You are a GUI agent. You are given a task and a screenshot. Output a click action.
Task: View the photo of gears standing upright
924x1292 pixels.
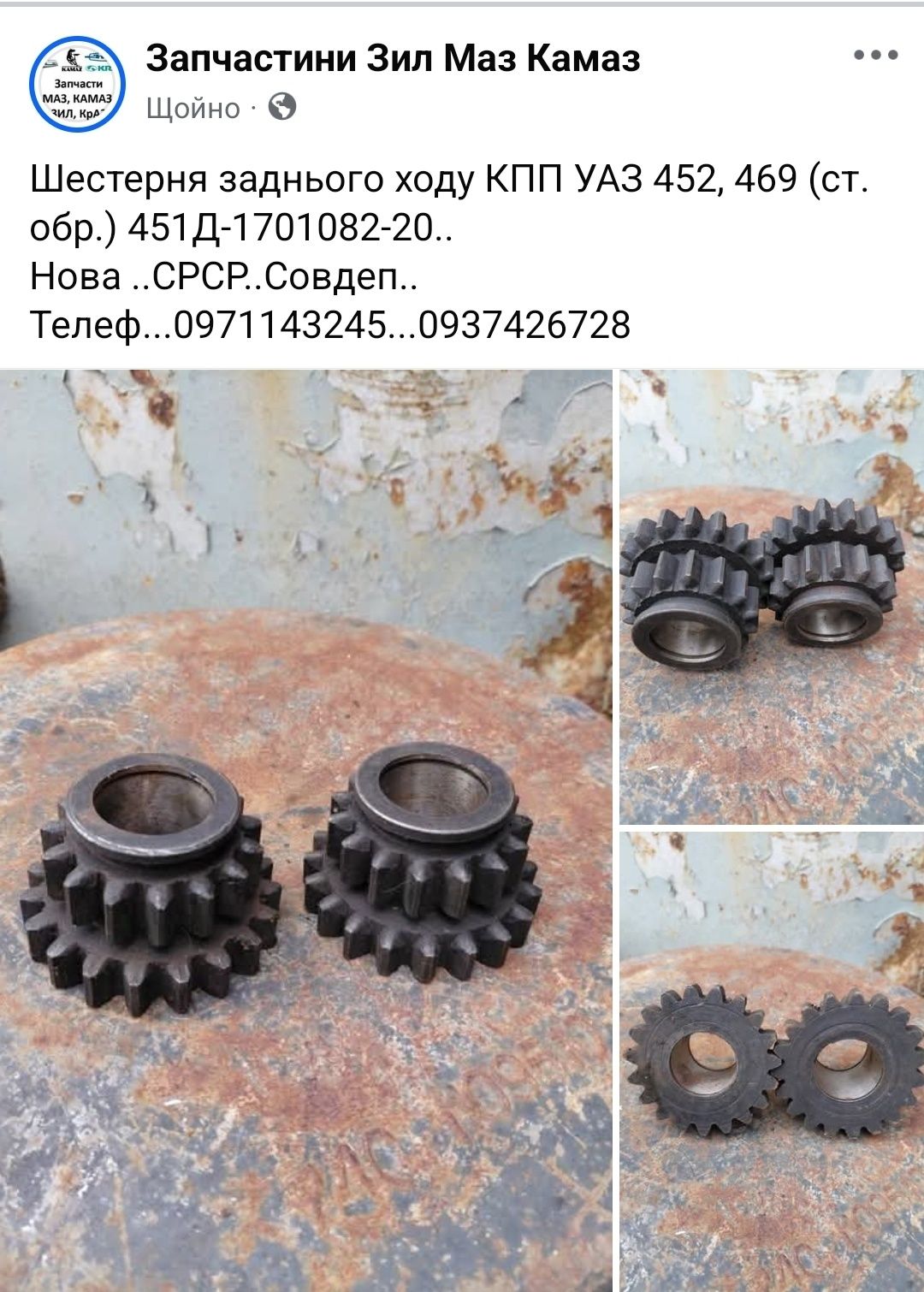pyautogui.click(x=772, y=1061)
